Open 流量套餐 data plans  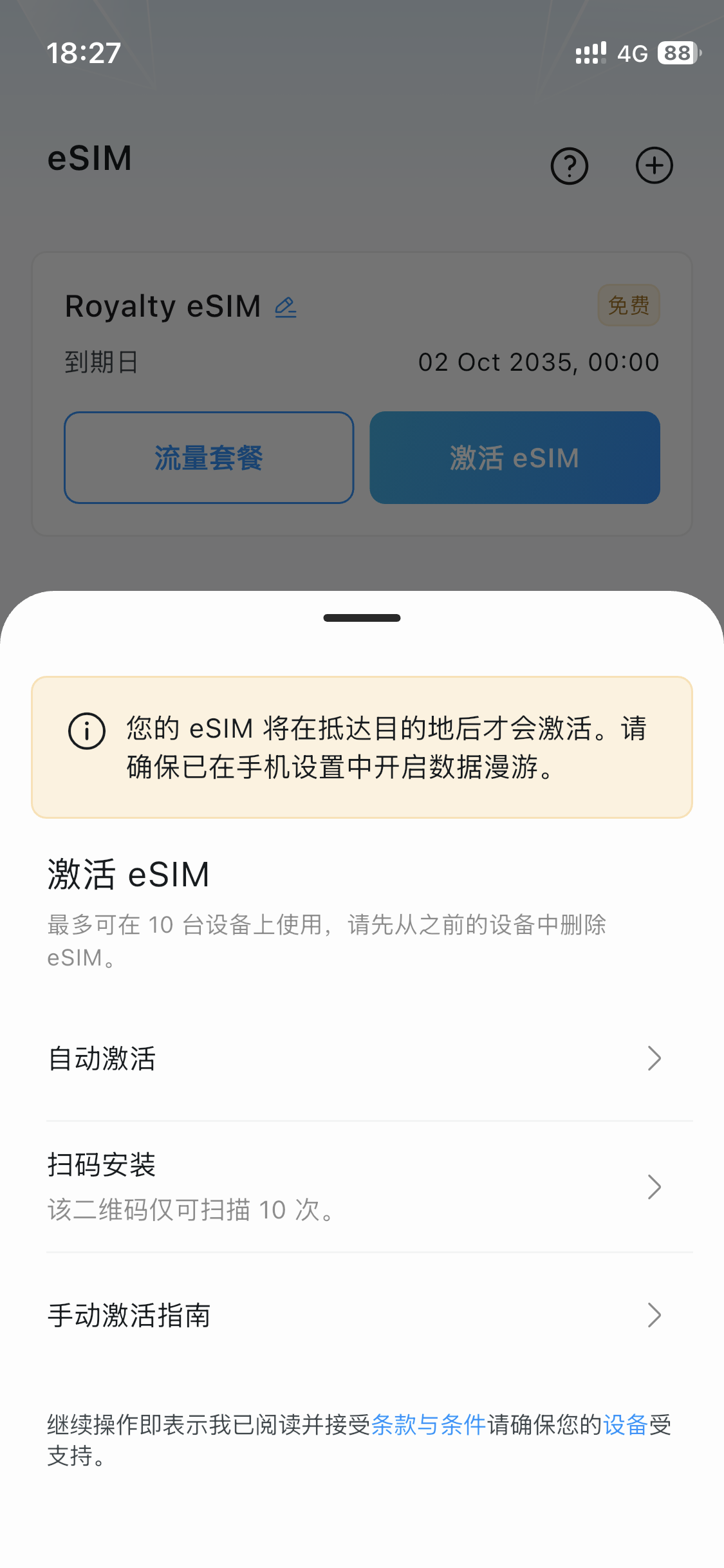(209, 458)
